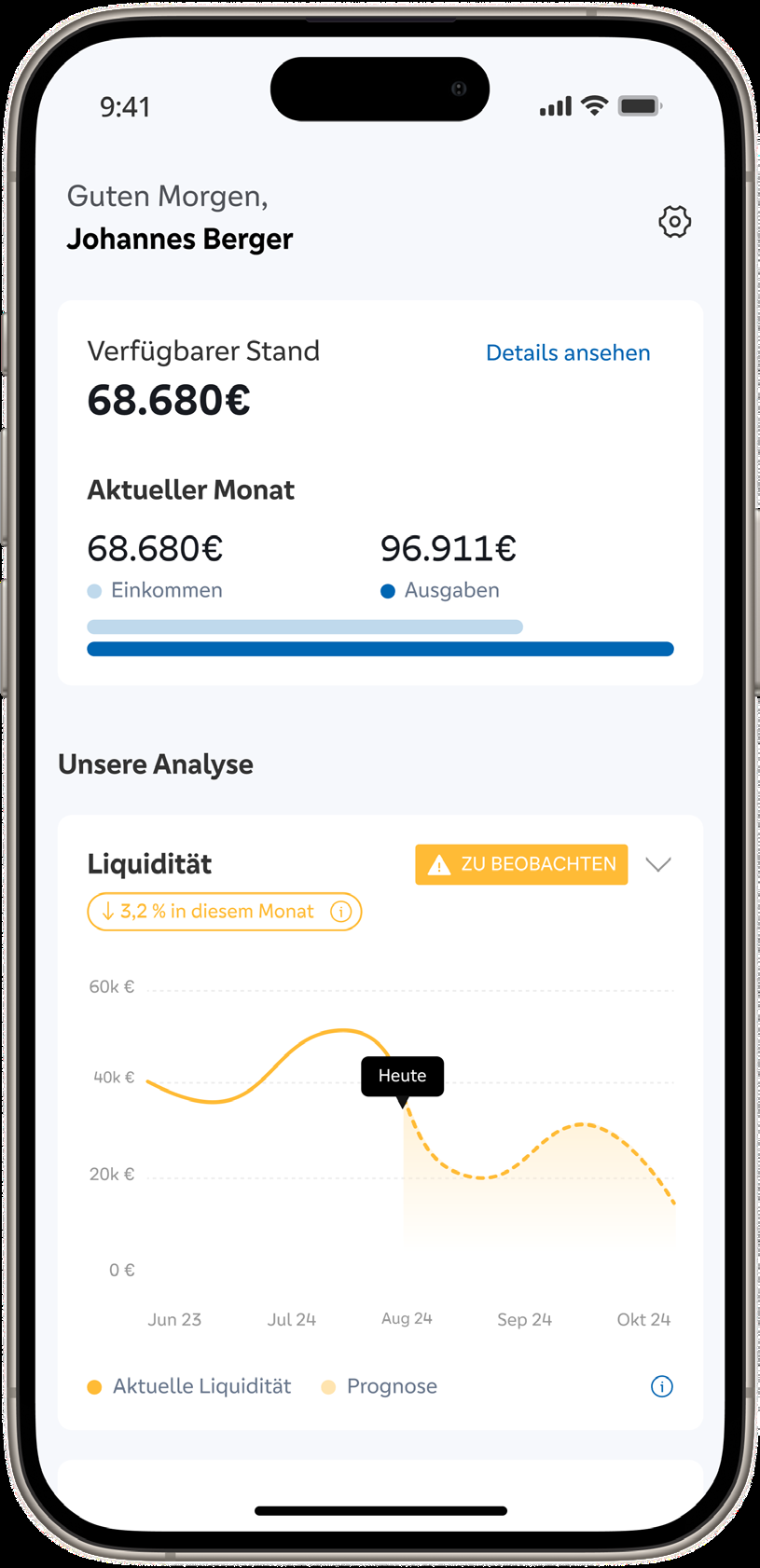Open settings gear icon
Screen dimensions: 760x1568
[674, 222]
